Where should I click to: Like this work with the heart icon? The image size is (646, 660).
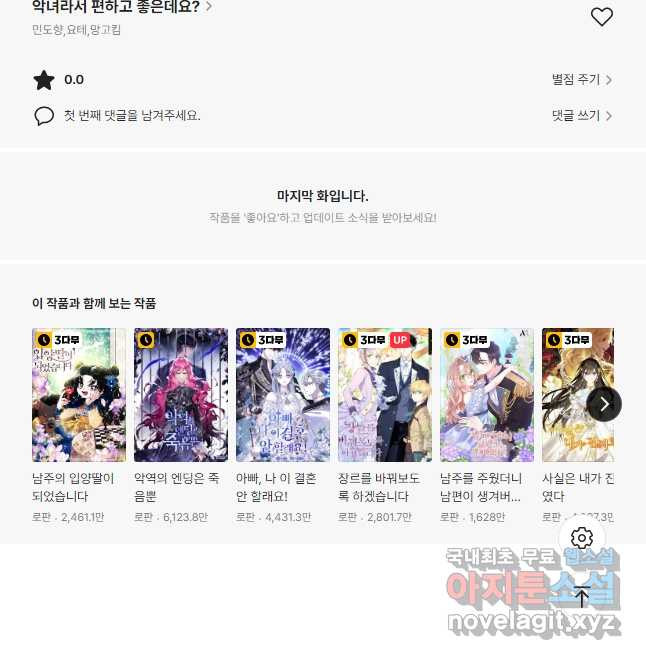601,16
